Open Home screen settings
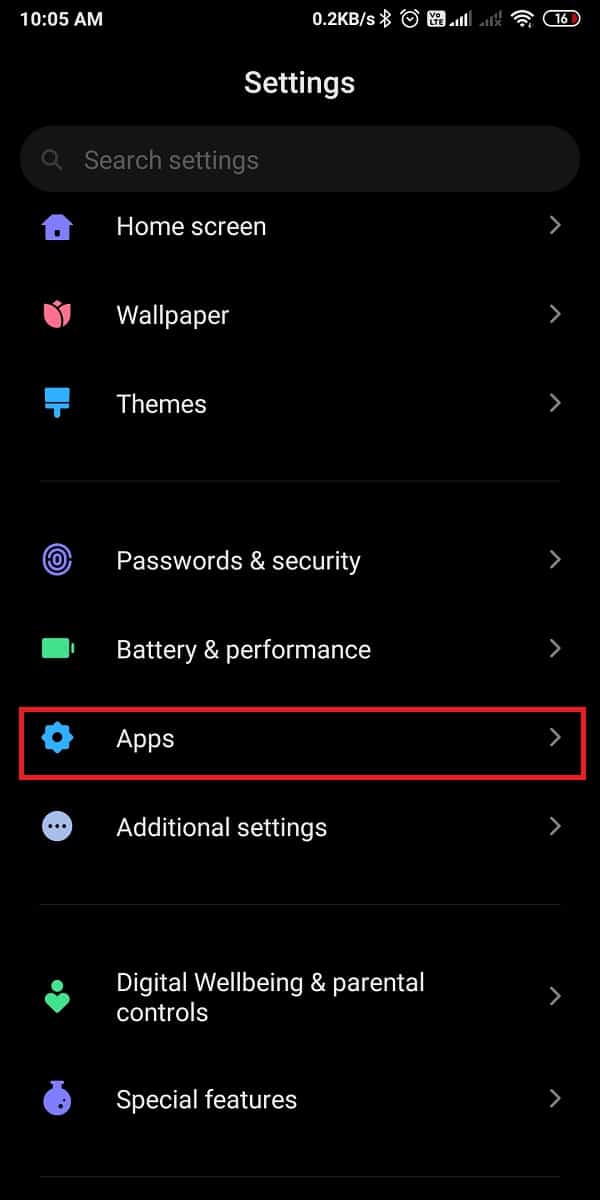 click(x=300, y=227)
